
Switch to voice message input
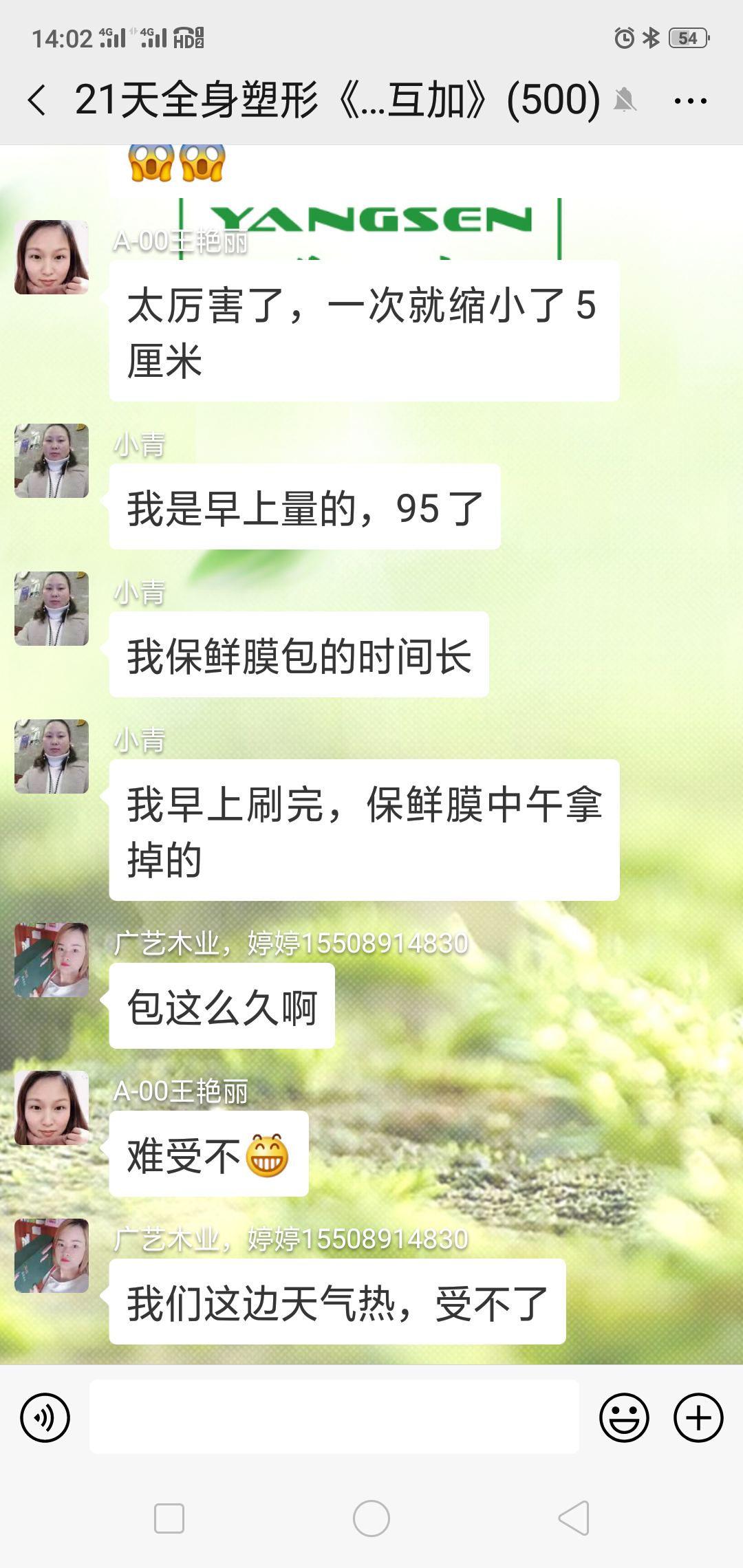(x=45, y=1417)
